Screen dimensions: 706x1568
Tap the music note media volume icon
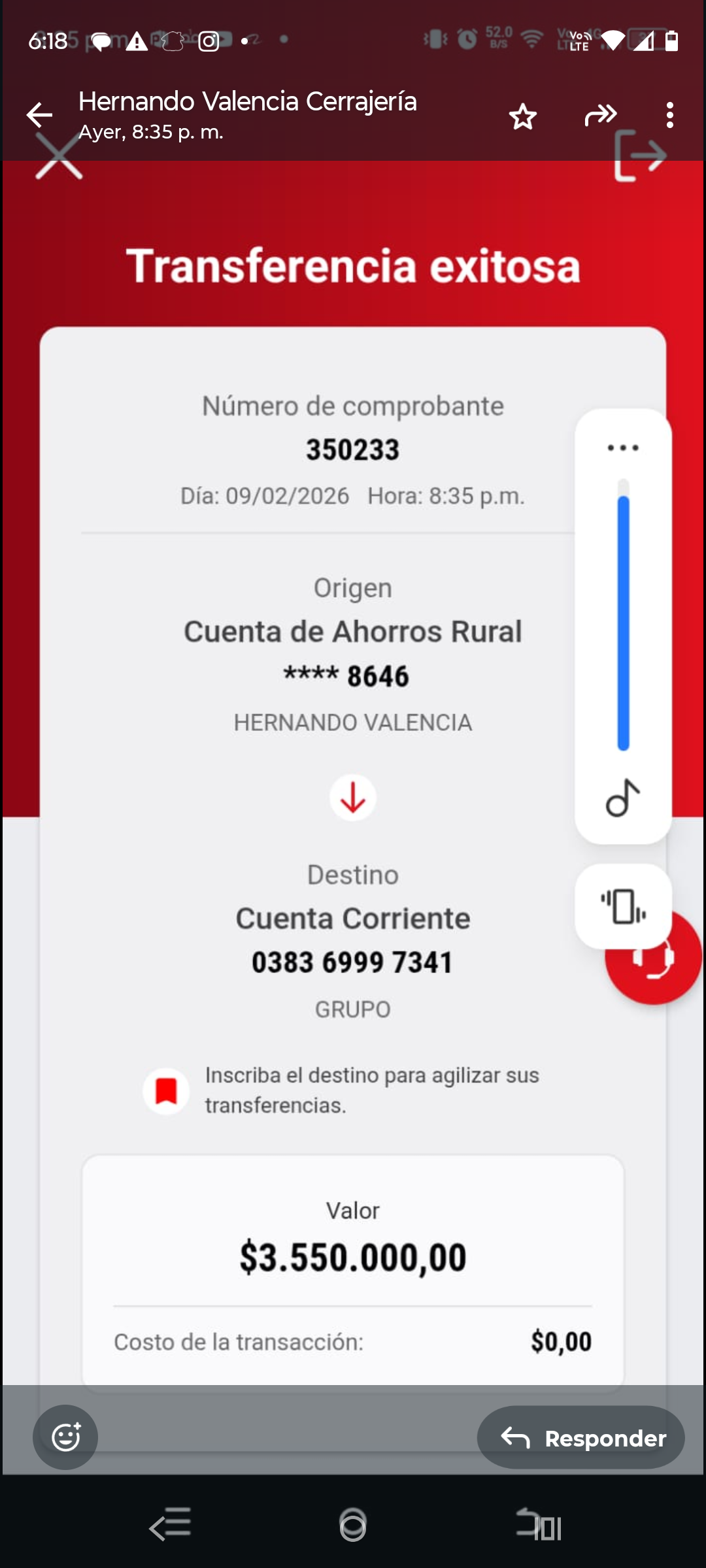click(x=623, y=798)
